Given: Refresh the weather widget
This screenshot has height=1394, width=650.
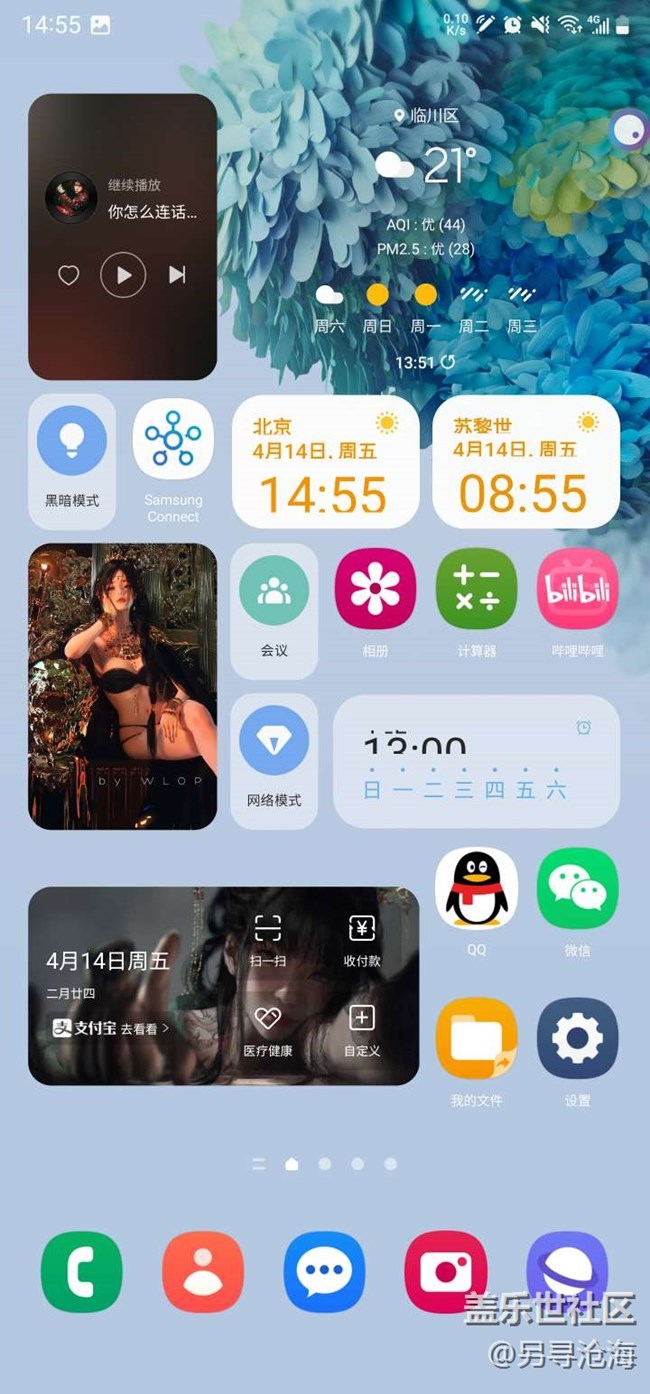Looking at the screenshot, I should pos(448,362).
